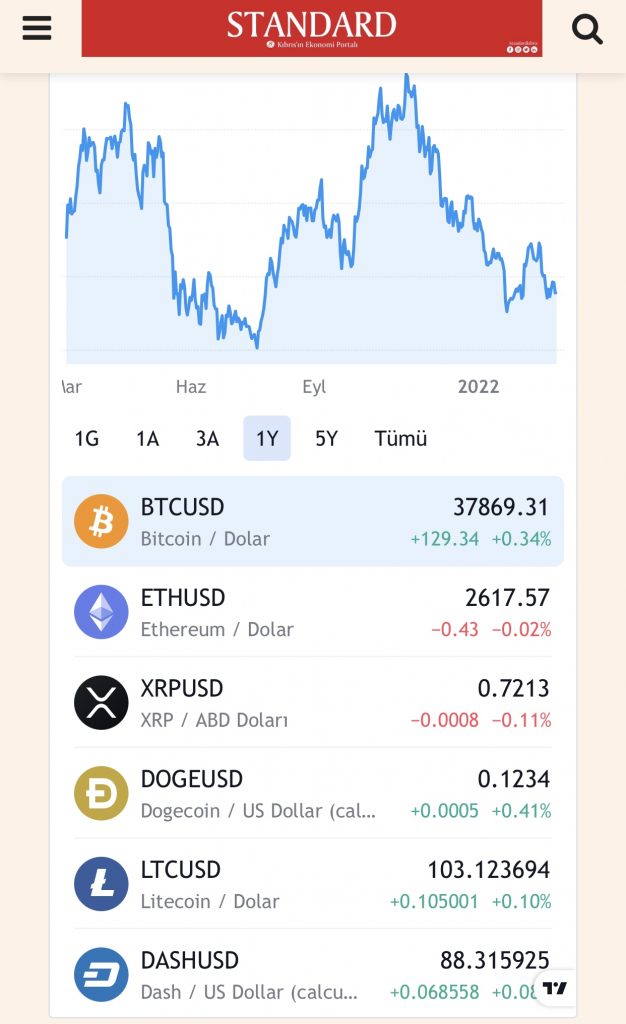Switch chart to 1A range

tap(147, 439)
